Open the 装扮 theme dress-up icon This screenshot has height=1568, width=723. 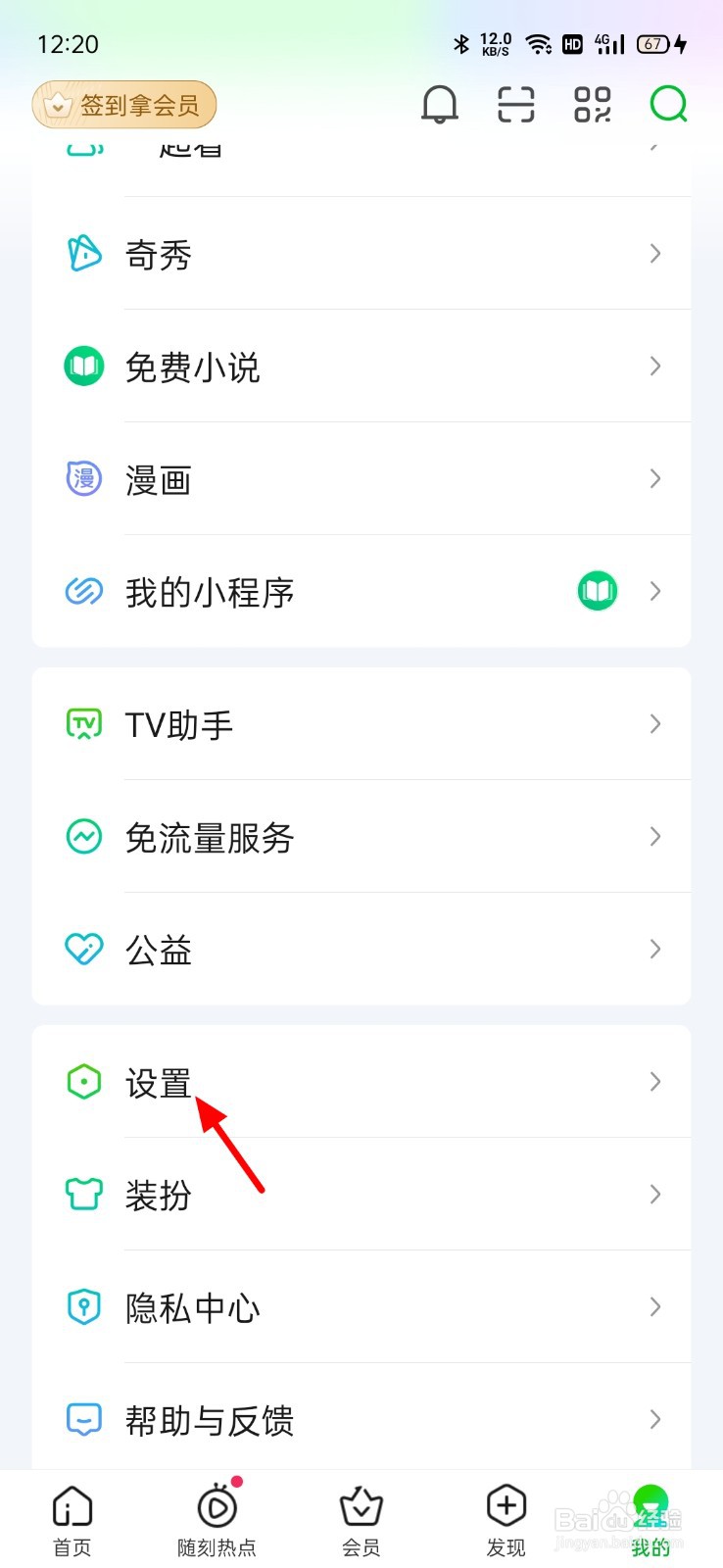[x=84, y=1194]
